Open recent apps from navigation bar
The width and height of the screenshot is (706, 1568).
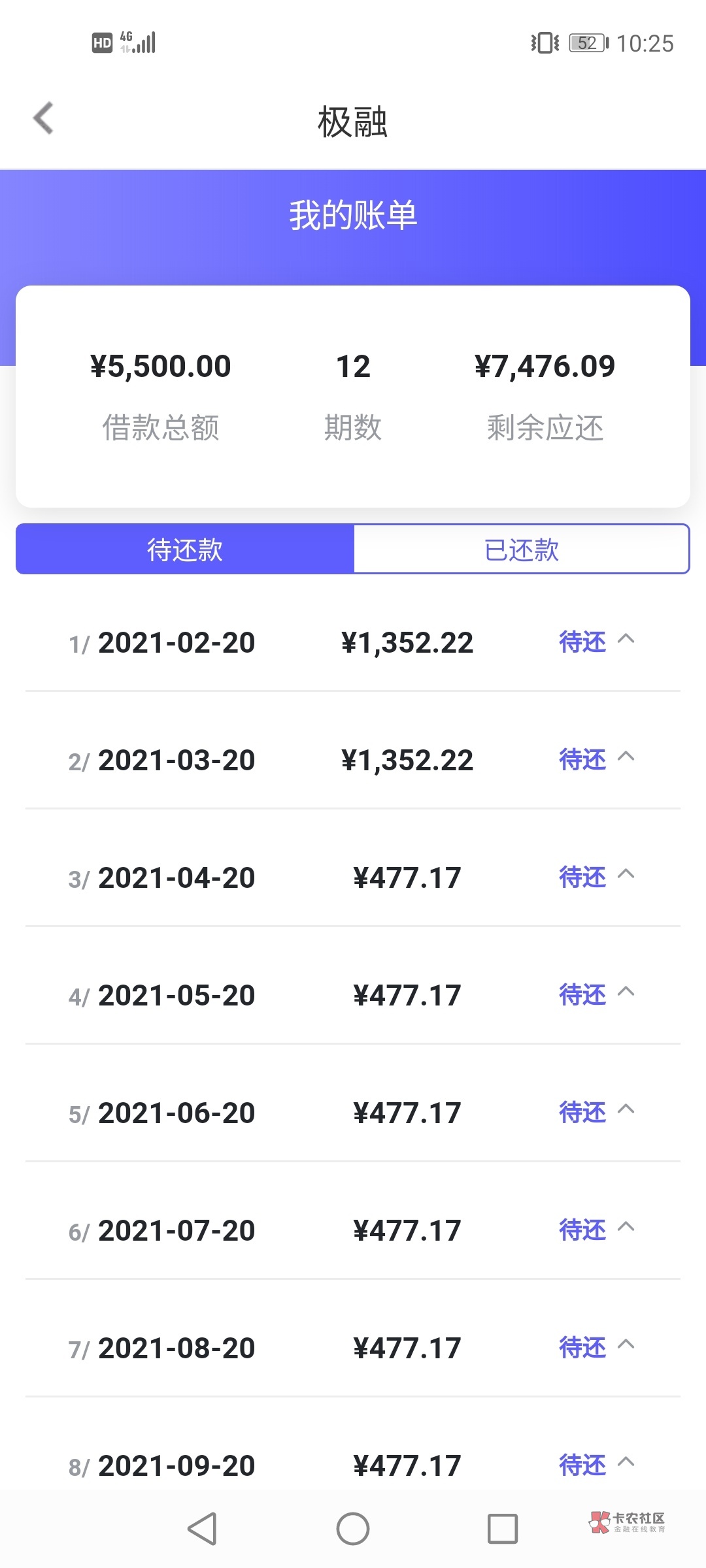503,1529
